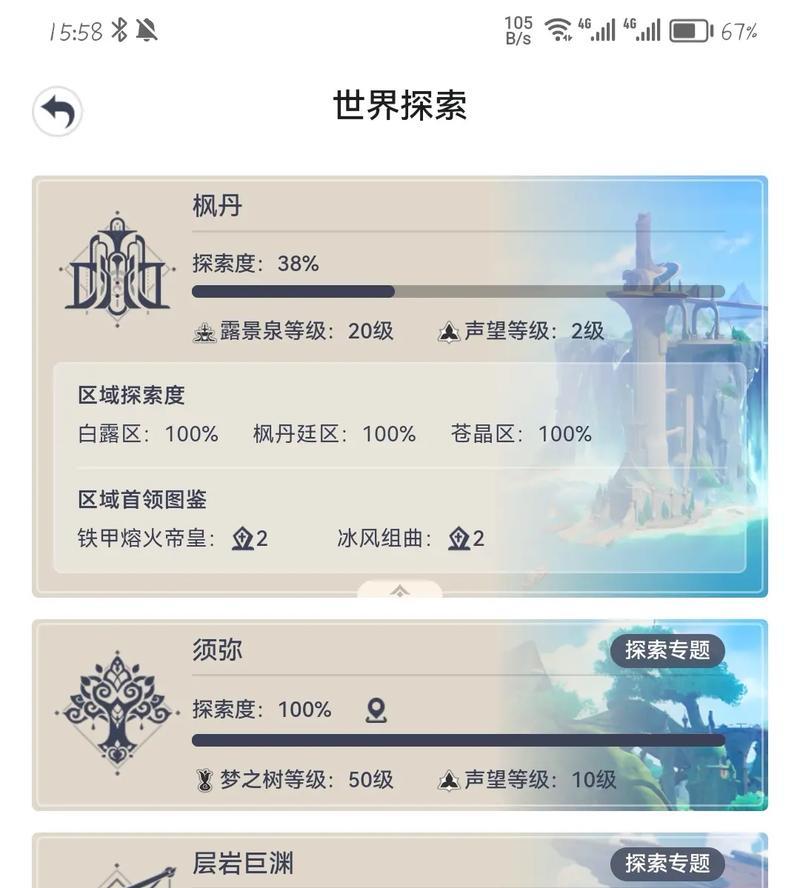Open the 层岩巨渊 exploration card
The width and height of the screenshot is (800, 888).
[x=300, y=864]
